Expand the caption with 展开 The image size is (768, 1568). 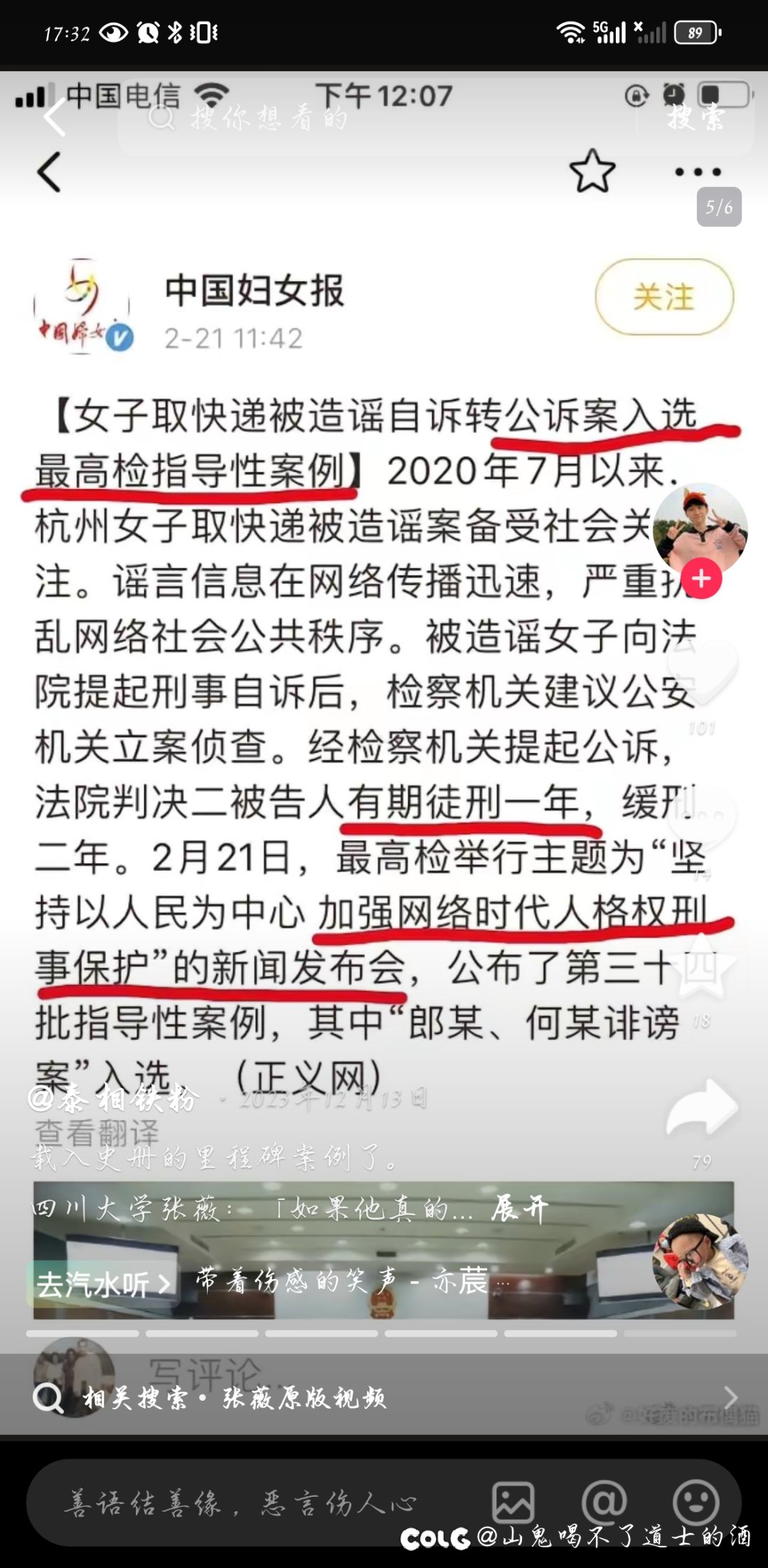click(520, 1208)
